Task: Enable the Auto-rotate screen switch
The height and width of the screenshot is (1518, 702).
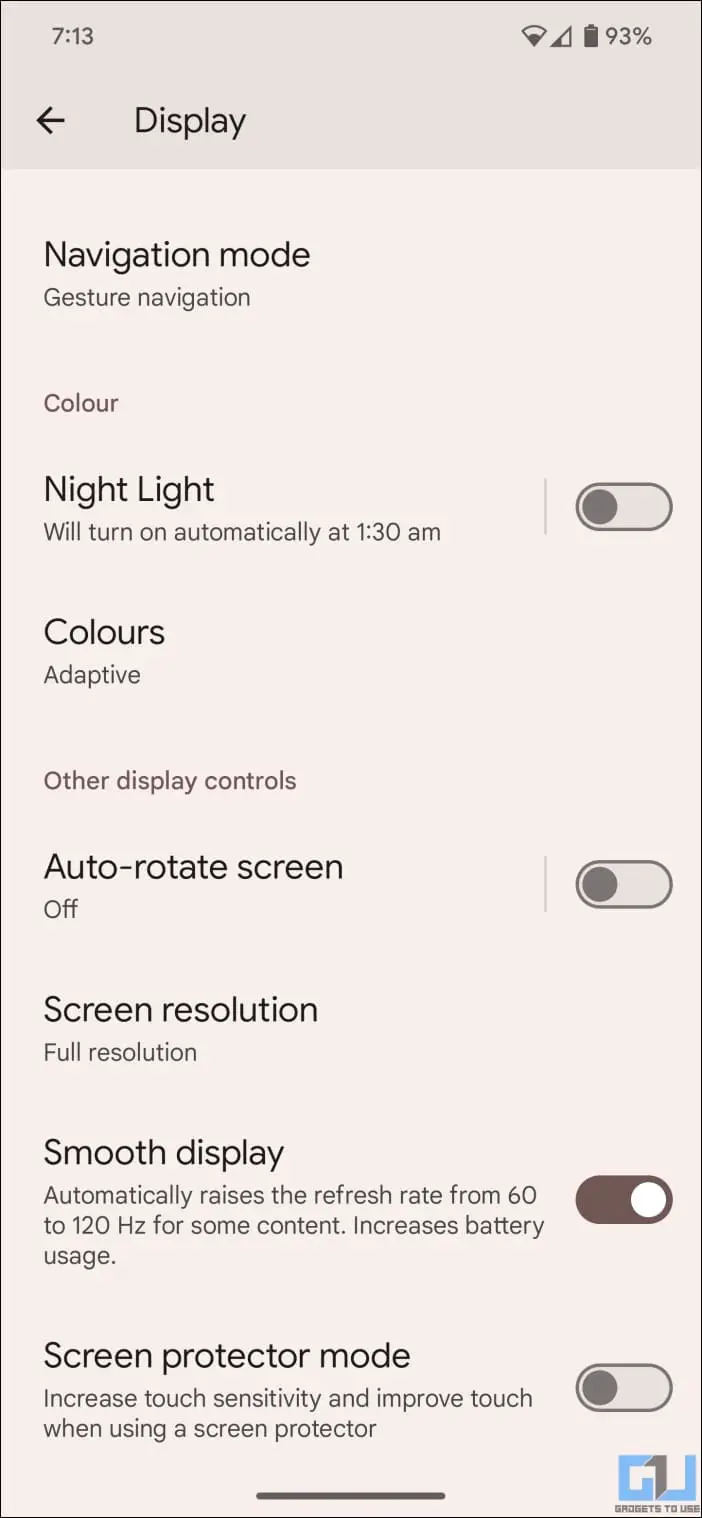Action: click(x=623, y=884)
